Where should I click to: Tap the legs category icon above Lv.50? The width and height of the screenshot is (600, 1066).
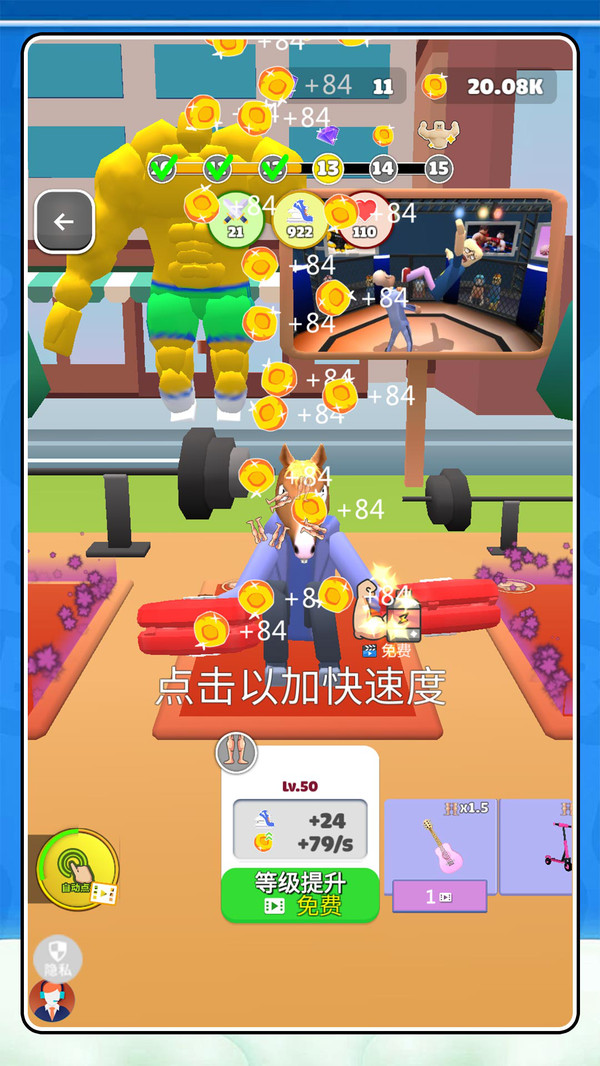click(x=236, y=752)
